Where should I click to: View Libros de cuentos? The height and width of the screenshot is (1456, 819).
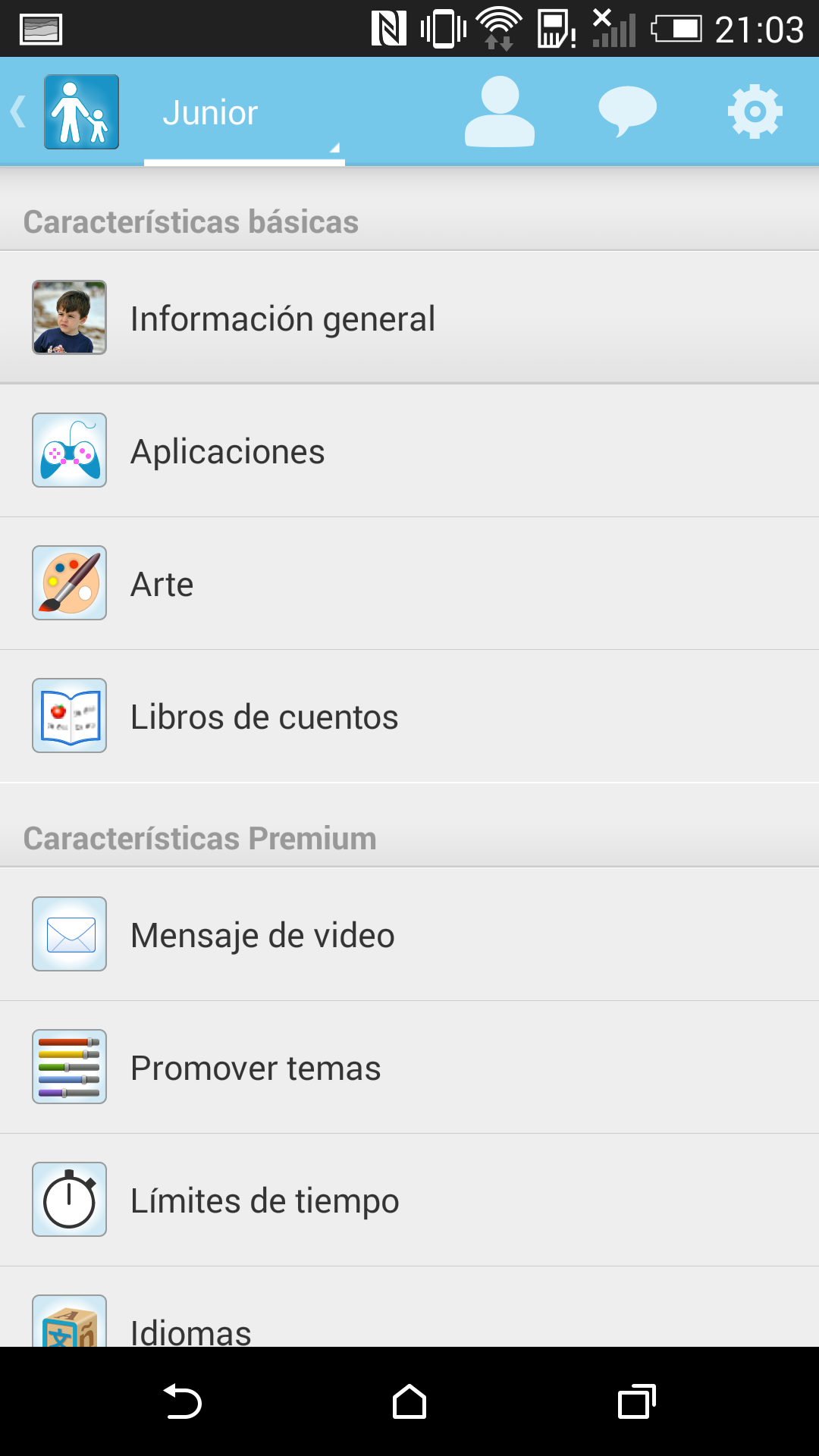click(409, 717)
